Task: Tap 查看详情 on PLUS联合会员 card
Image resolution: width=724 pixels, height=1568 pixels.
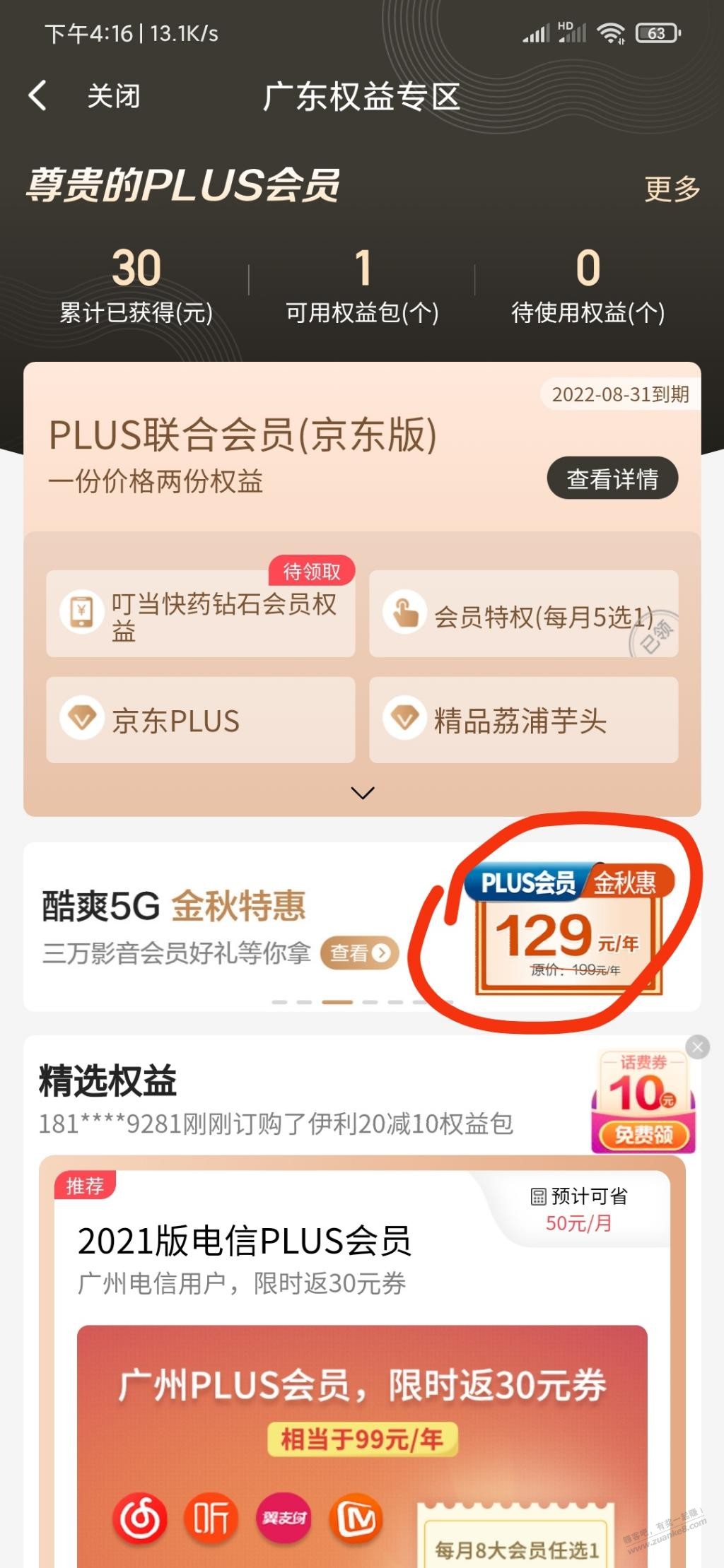Action: 612,479
